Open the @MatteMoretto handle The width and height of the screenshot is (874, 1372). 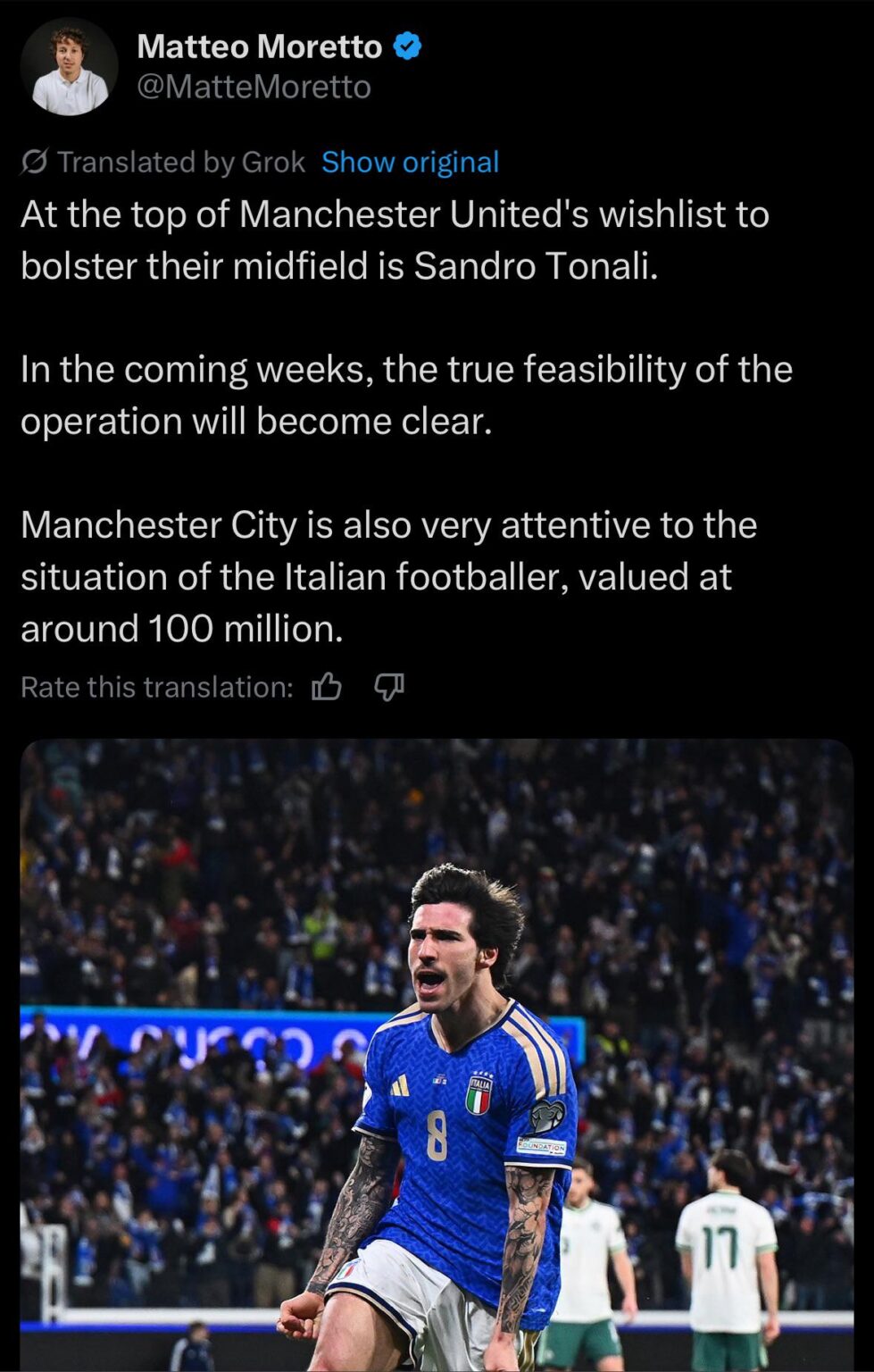click(x=253, y=88)
